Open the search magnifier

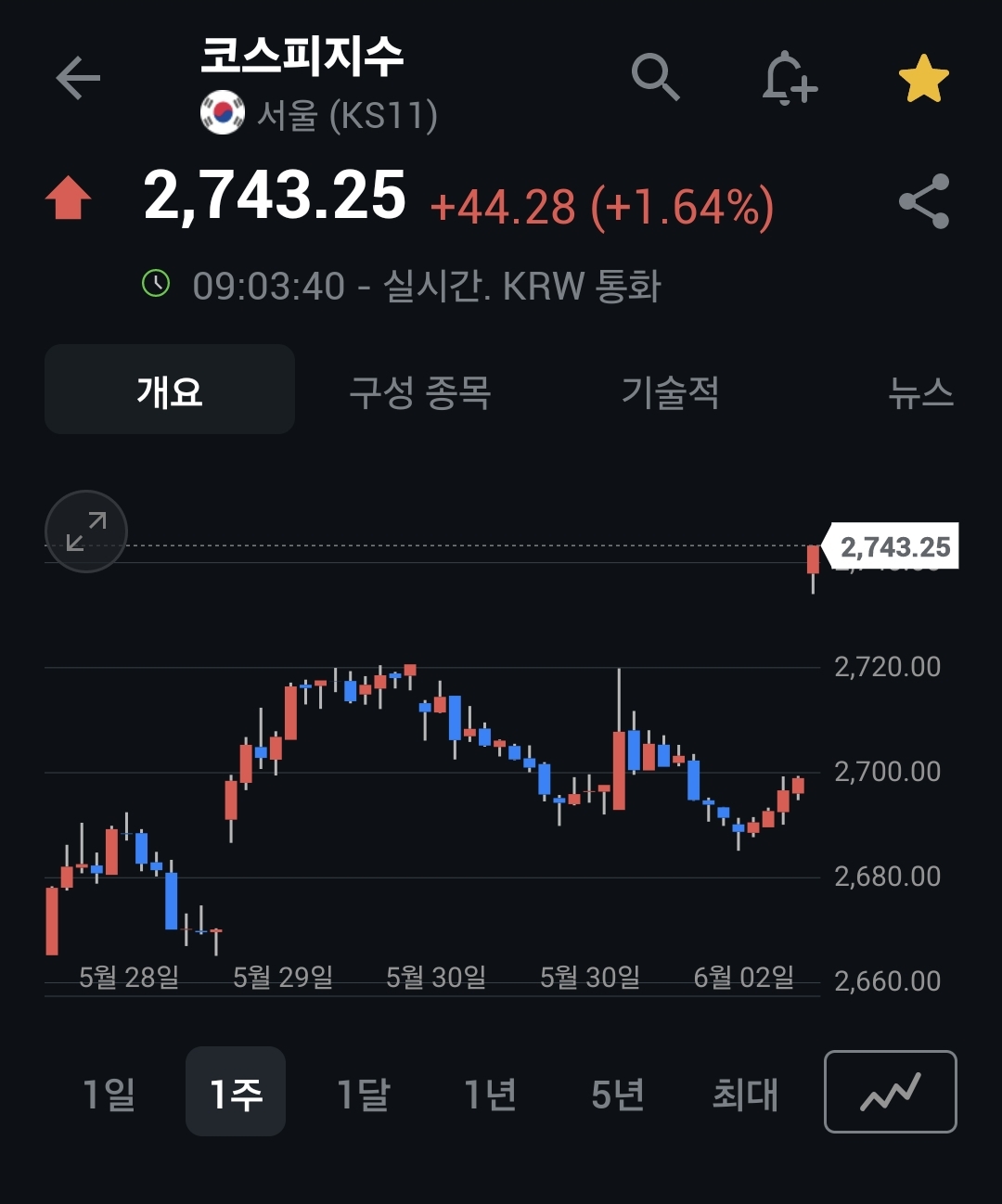(x=655, y=77)
